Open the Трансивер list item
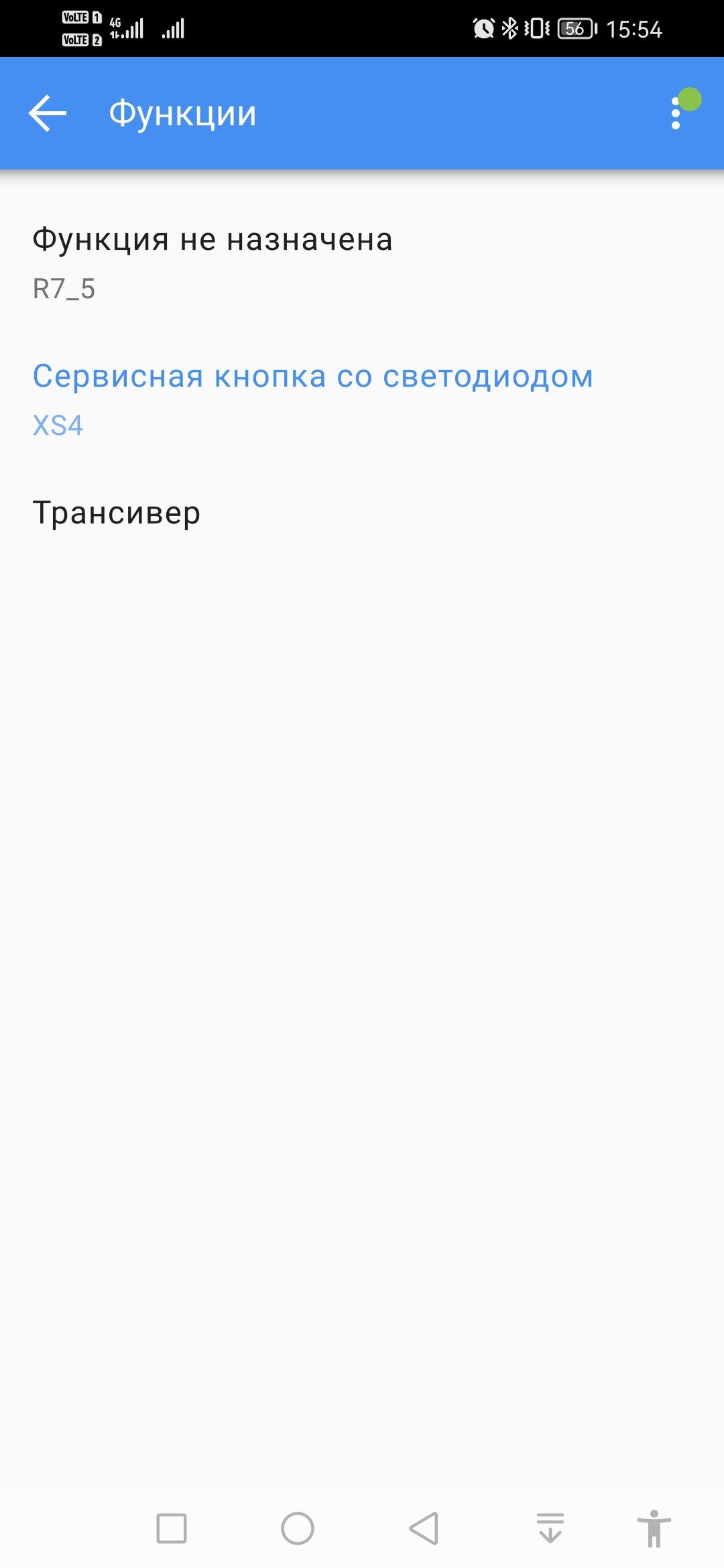This screenshot has width=724, height=1568. [117, 513]
